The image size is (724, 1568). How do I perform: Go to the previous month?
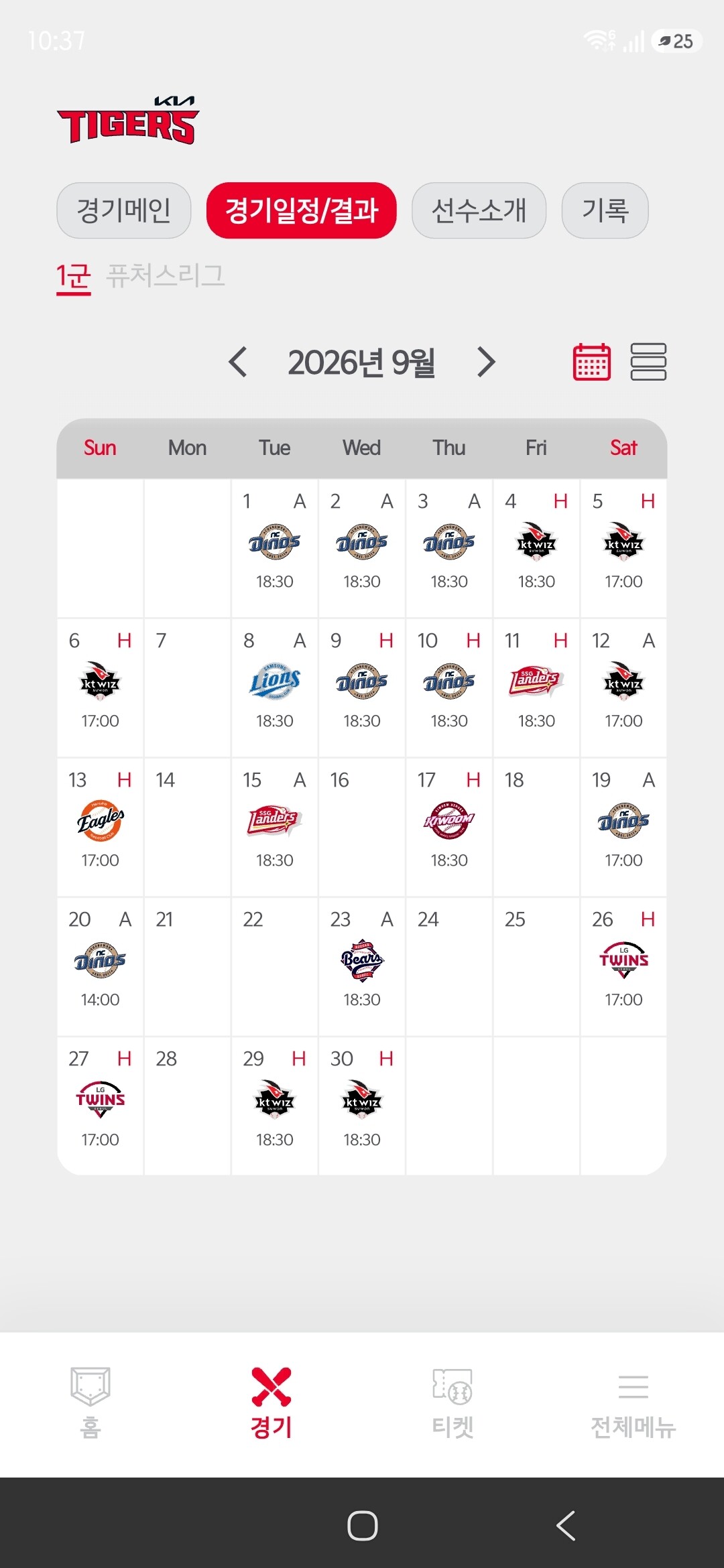pyautogui.click(x=238, y=363)
